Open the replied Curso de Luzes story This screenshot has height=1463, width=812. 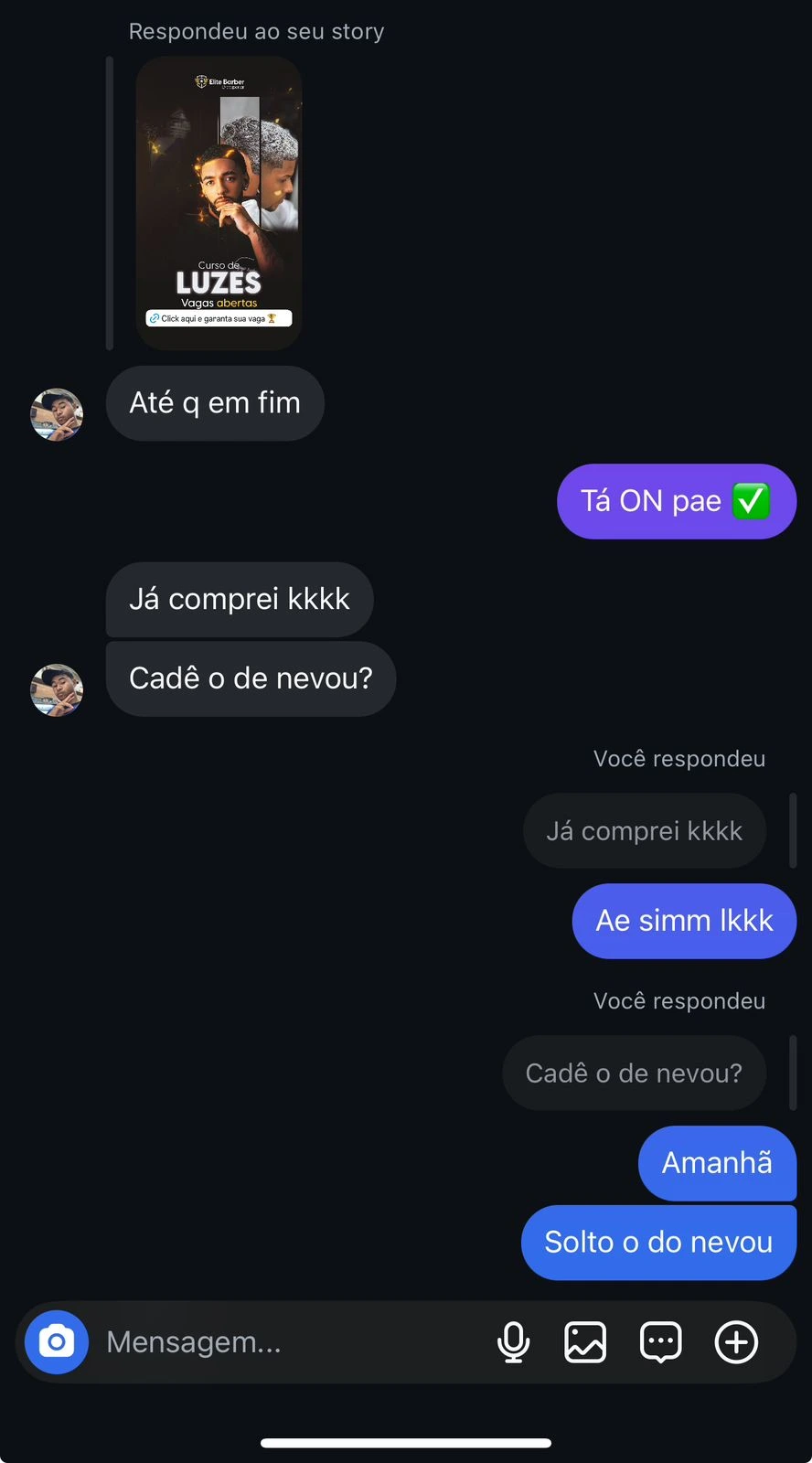click(219, 203)
